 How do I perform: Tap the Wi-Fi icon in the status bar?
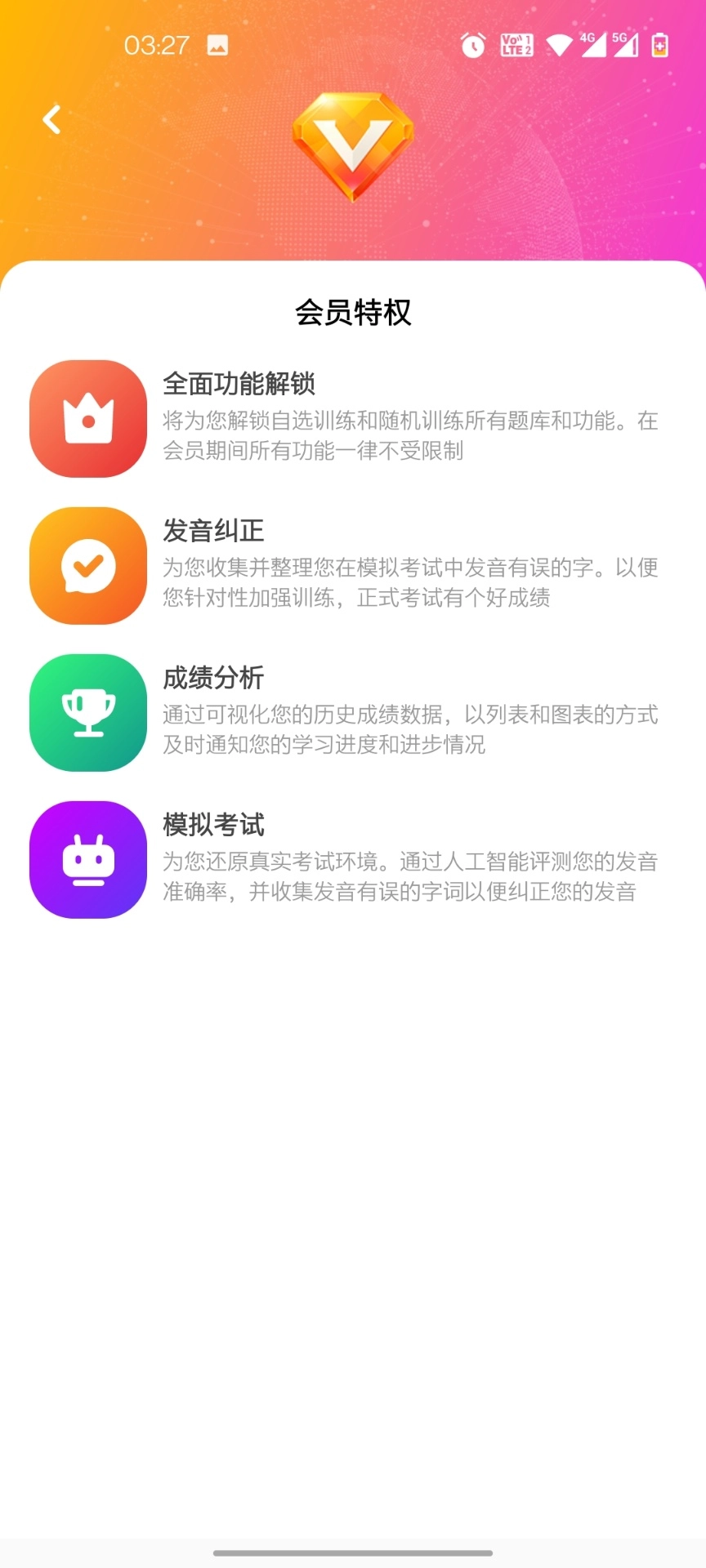pyautogui.click(x=561, y=47)
